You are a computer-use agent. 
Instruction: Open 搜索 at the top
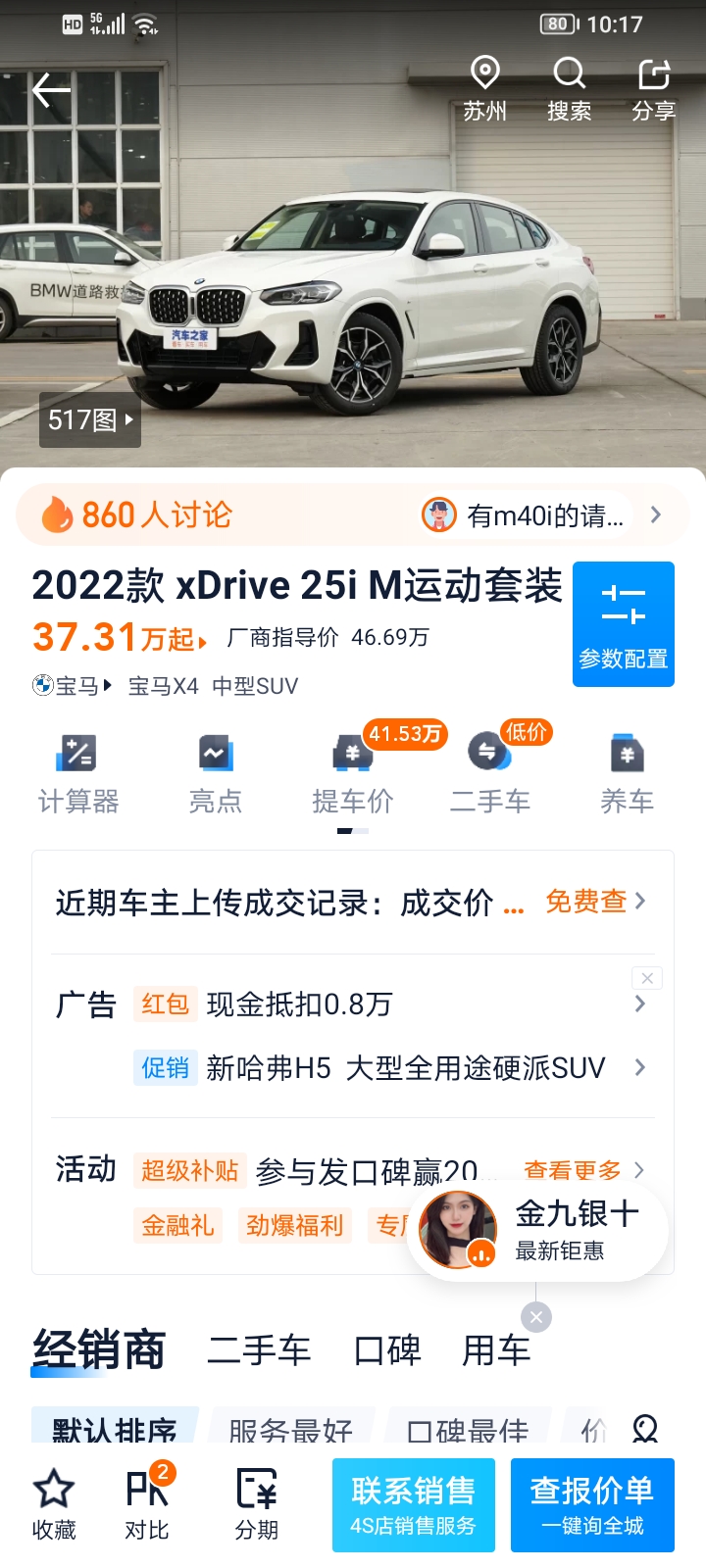570,89
